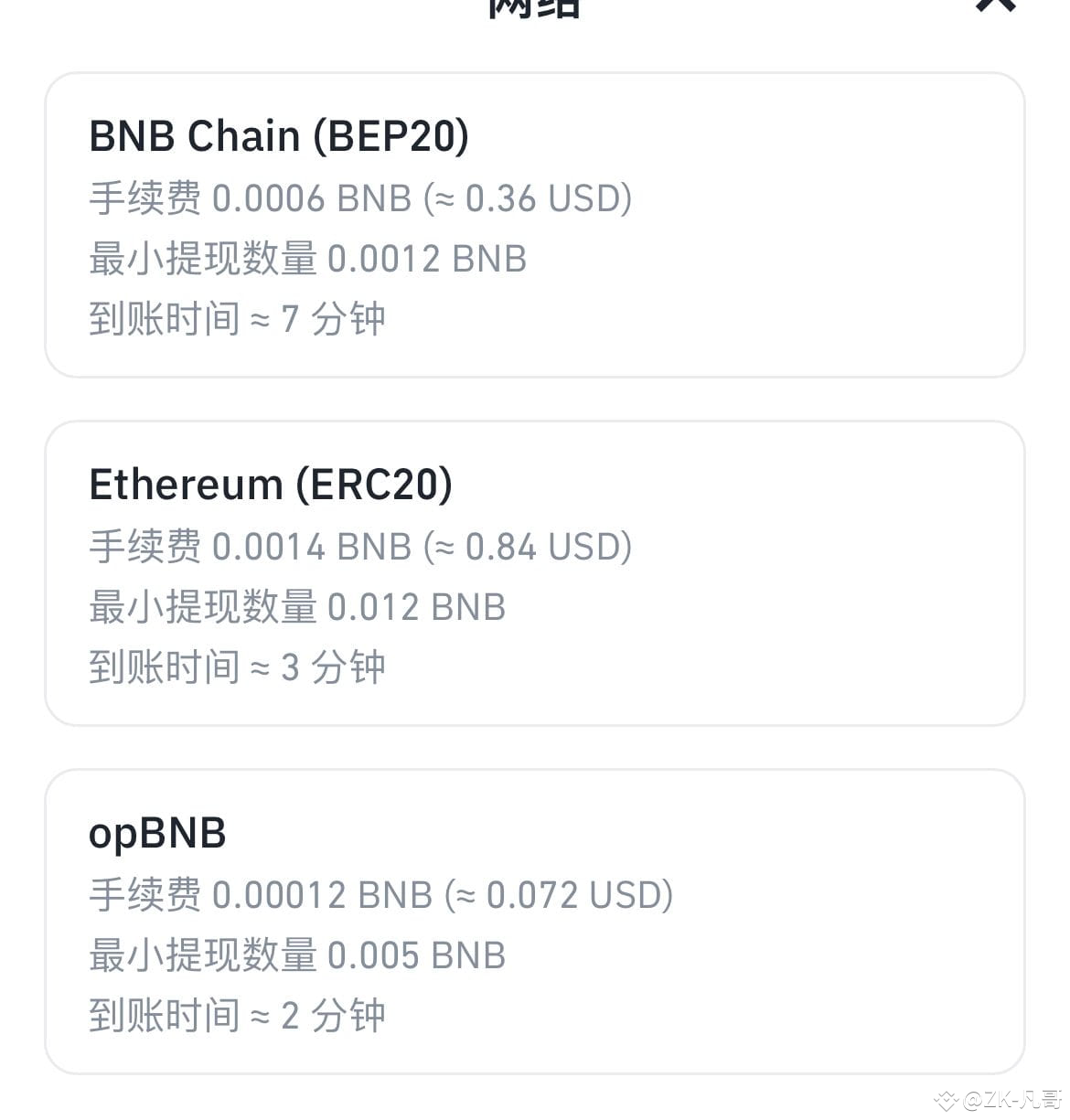1070x1120 pixels.
Task: Click the BEP20 arrival time 7 分钟 line
Action: (237, 318)
